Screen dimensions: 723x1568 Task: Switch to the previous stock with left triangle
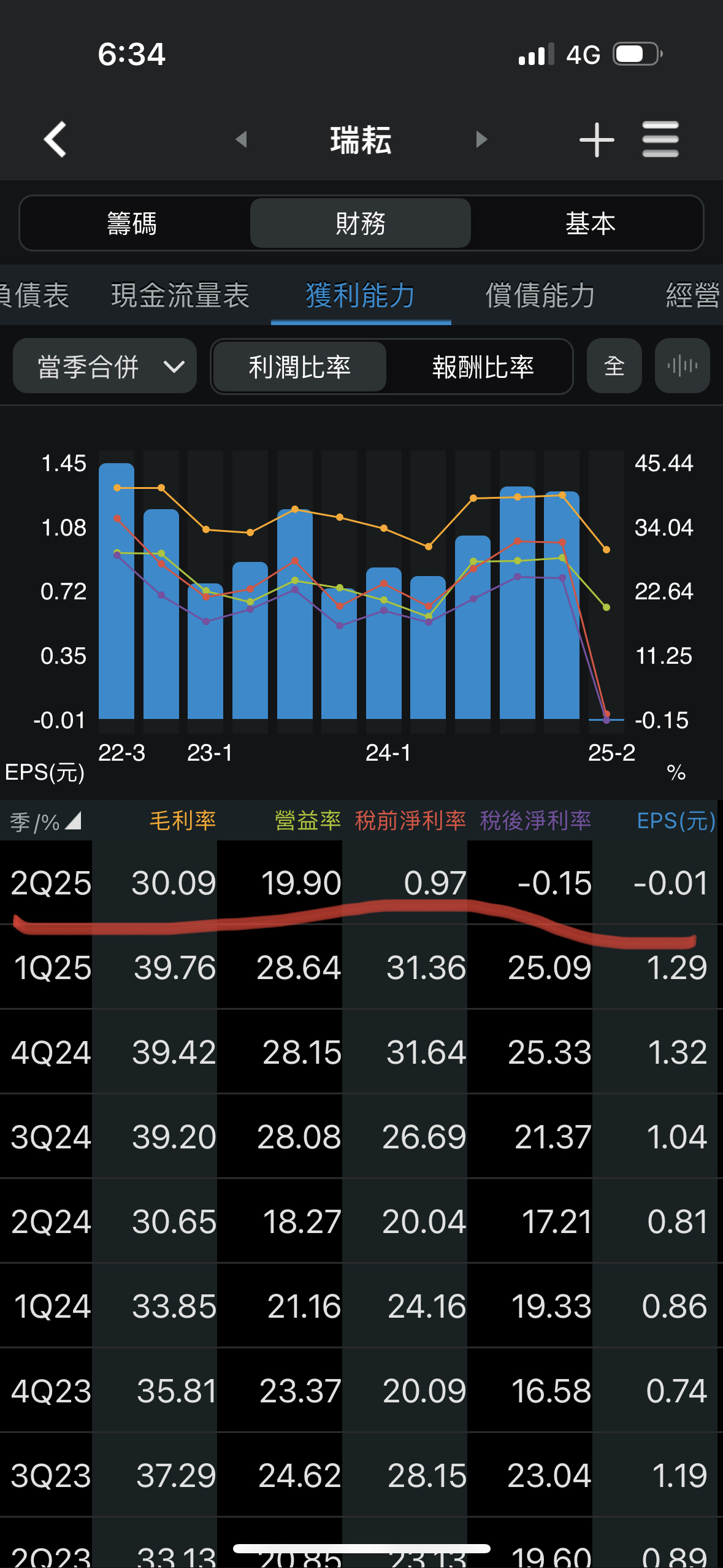242,139
